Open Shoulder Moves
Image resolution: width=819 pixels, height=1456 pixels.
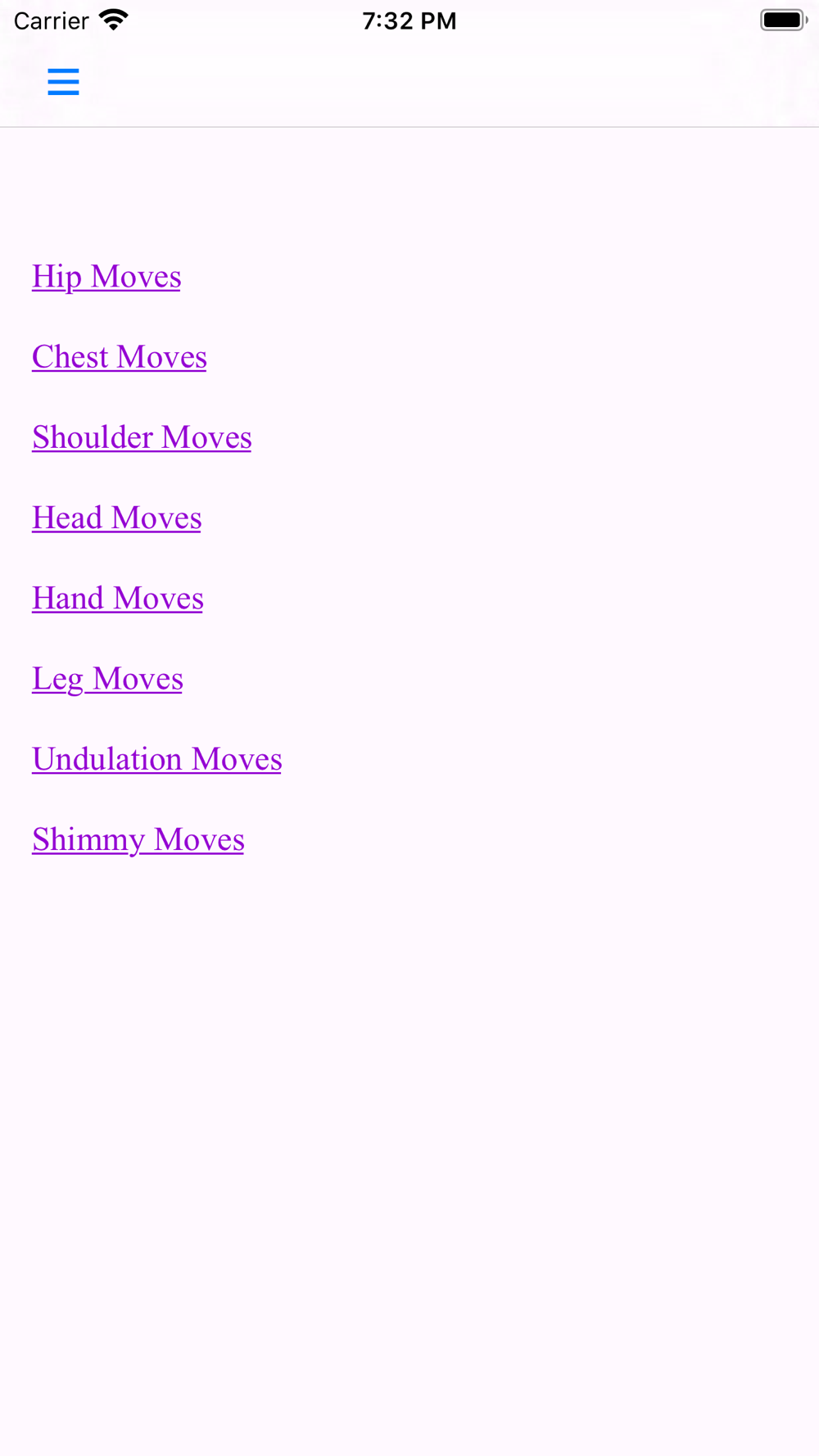[141, 437]
